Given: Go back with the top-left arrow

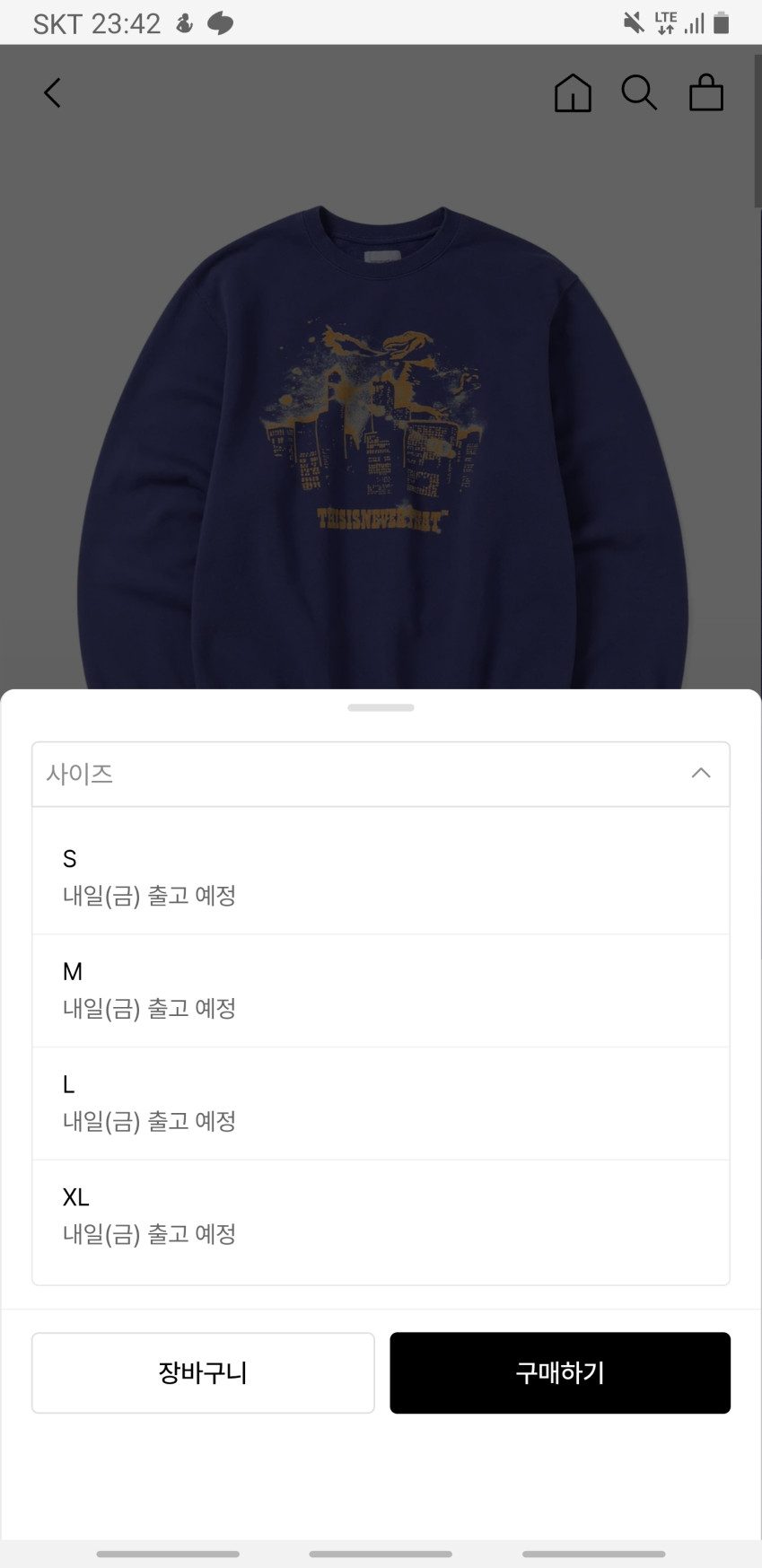Looking at the screenshot, I should pyautogui.click(x=53, y=92).
